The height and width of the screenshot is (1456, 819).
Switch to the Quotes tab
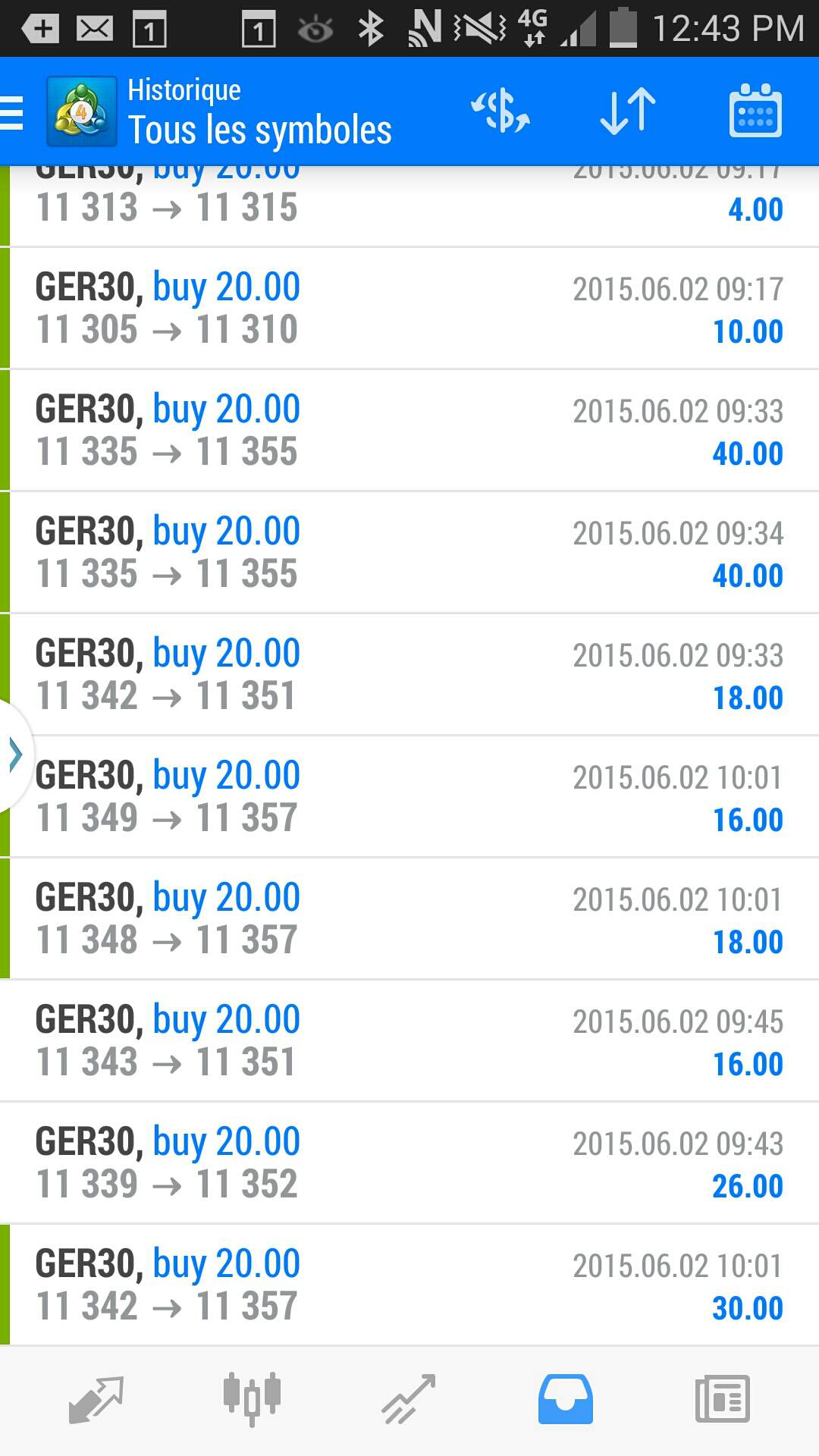point(96,1399)
